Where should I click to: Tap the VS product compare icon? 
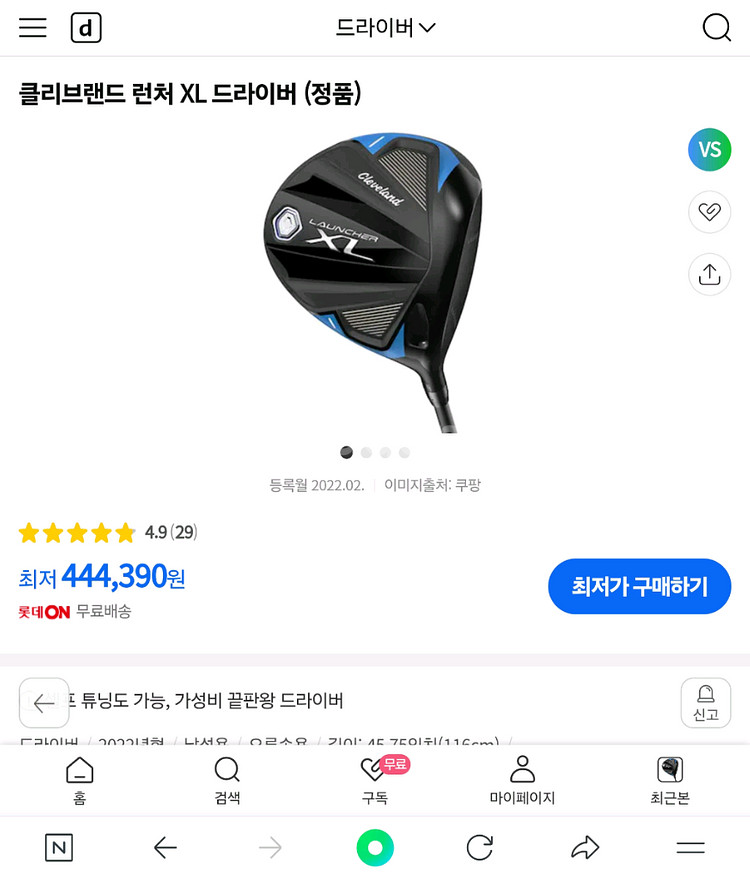click(x=710, y=150)
